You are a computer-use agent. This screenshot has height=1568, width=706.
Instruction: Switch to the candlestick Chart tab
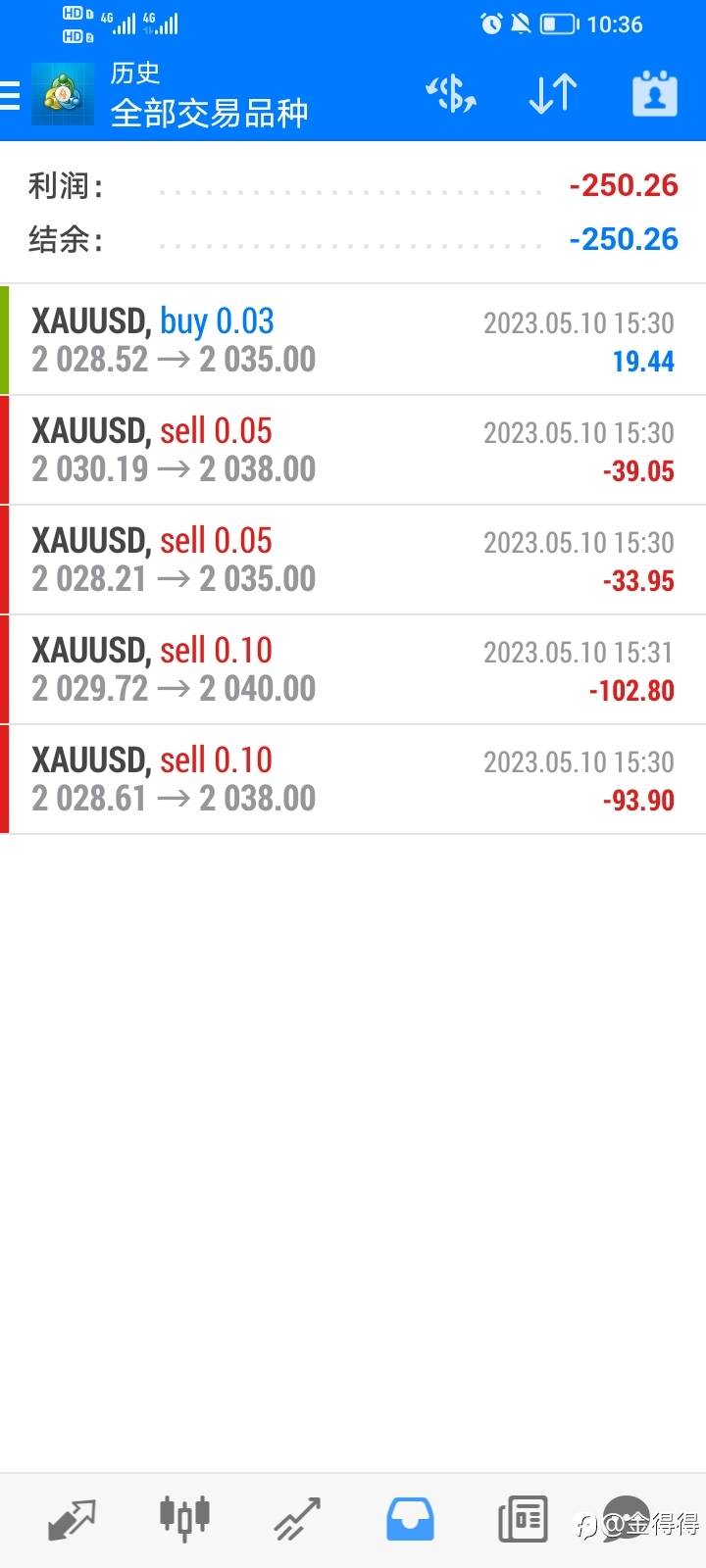[184, 1520]
